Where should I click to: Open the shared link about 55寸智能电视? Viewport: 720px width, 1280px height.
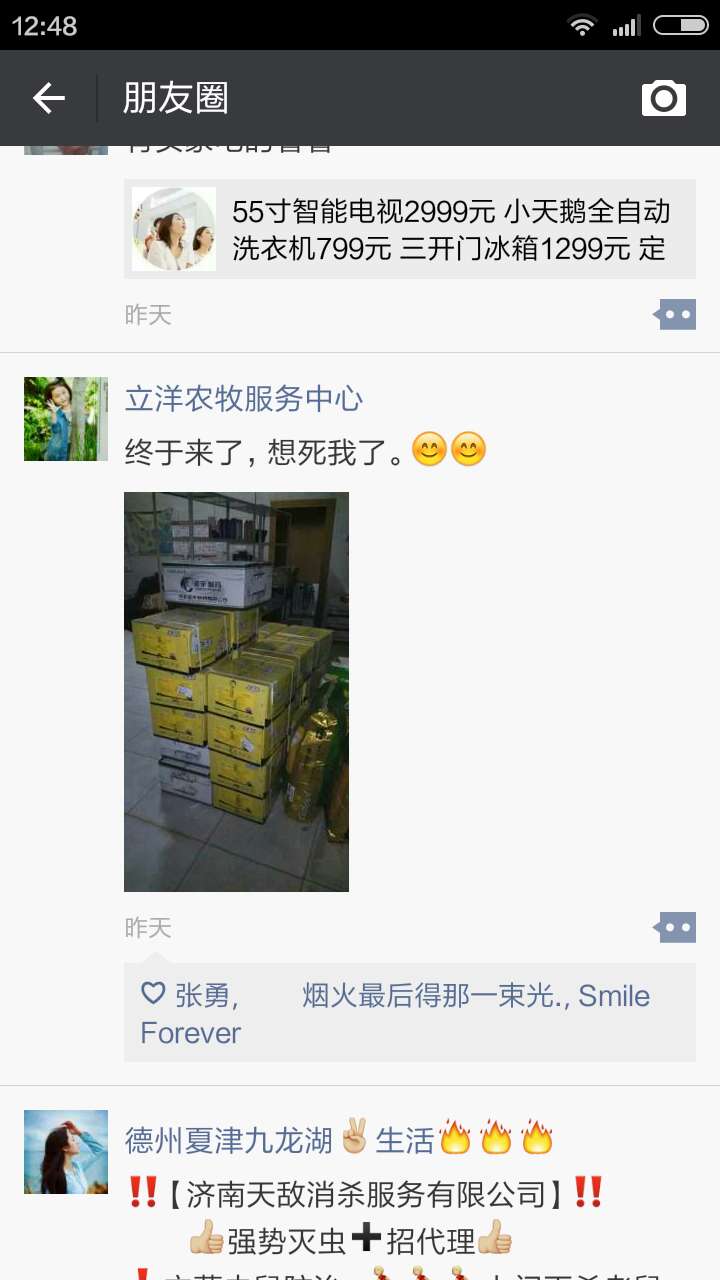coord(410,229)
